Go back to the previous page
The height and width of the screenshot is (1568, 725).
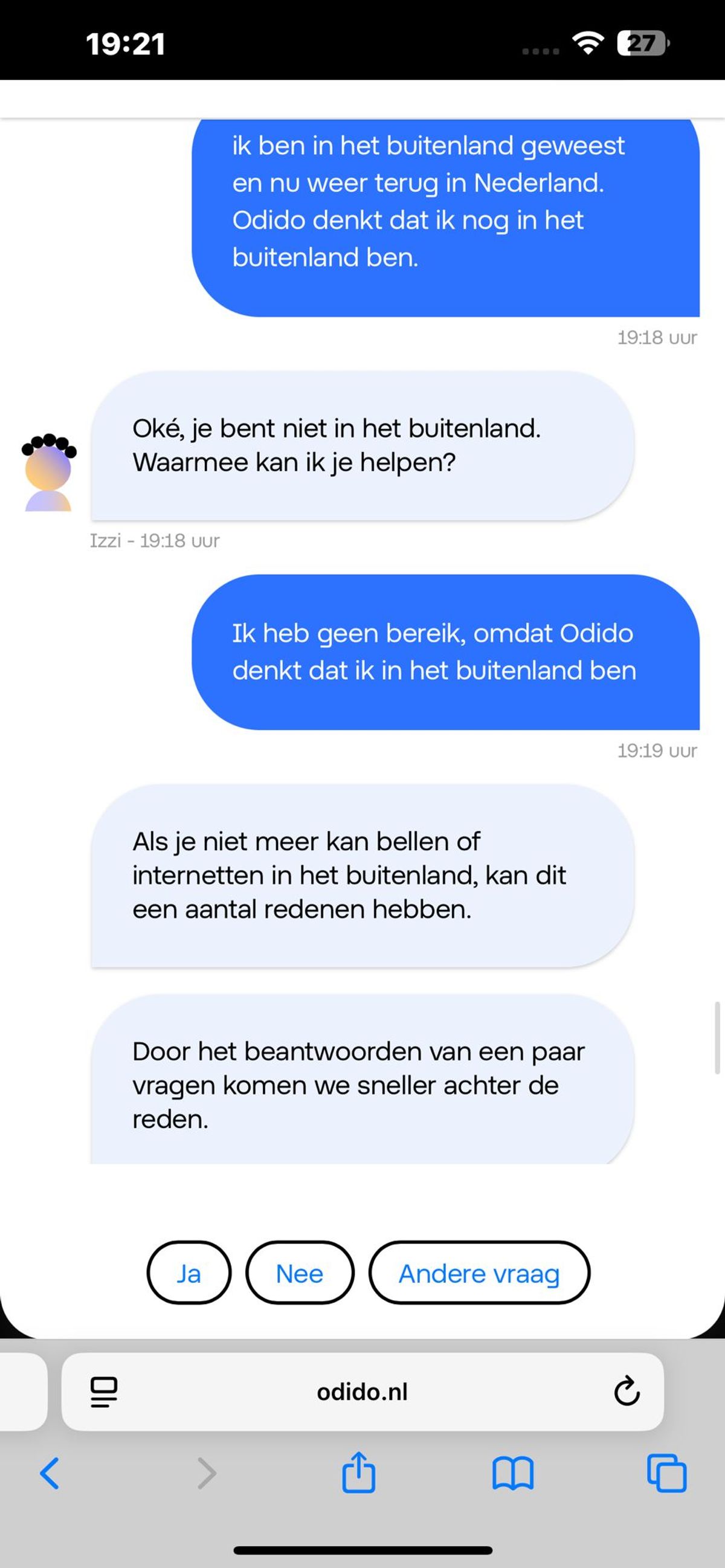50,1474
